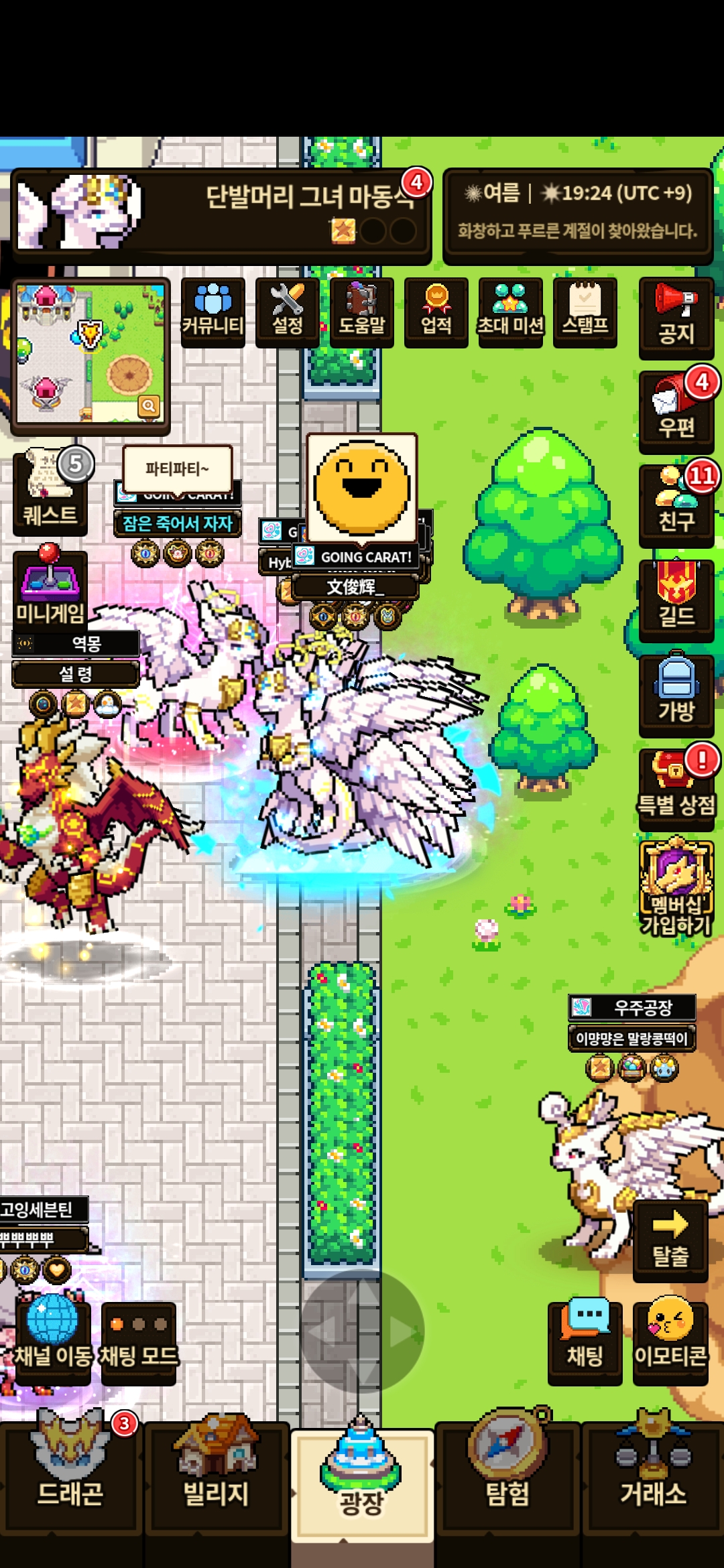Image resolution: width=724 pixels, height=1568 pixels.
Task: Launch 미니게임 minigames
Action: [50, 586]
